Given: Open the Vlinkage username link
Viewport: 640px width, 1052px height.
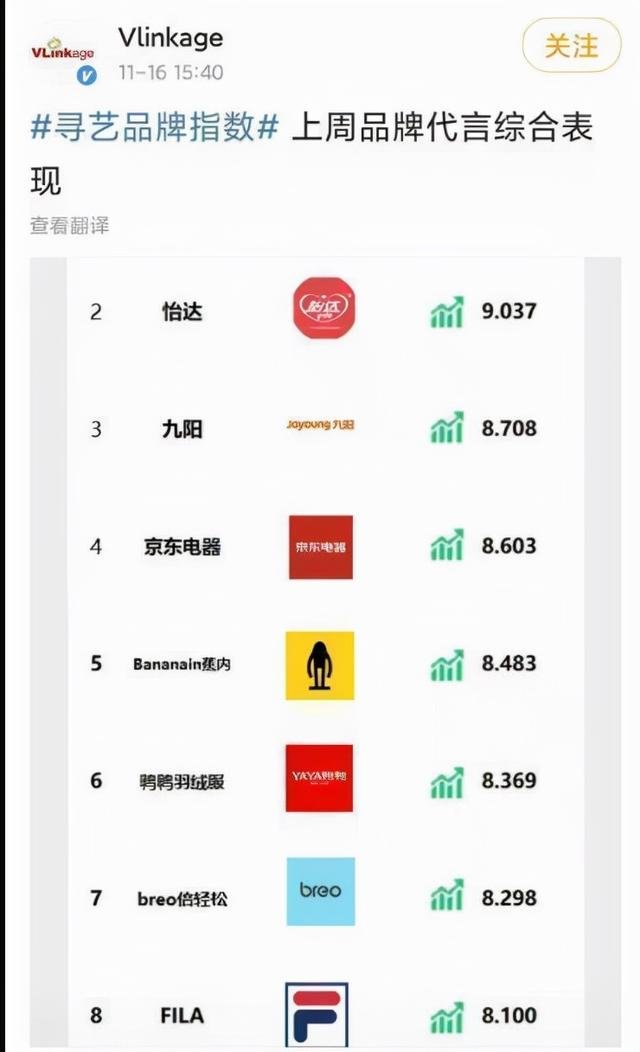Looking at the screenshot, I should pos(170,38).
